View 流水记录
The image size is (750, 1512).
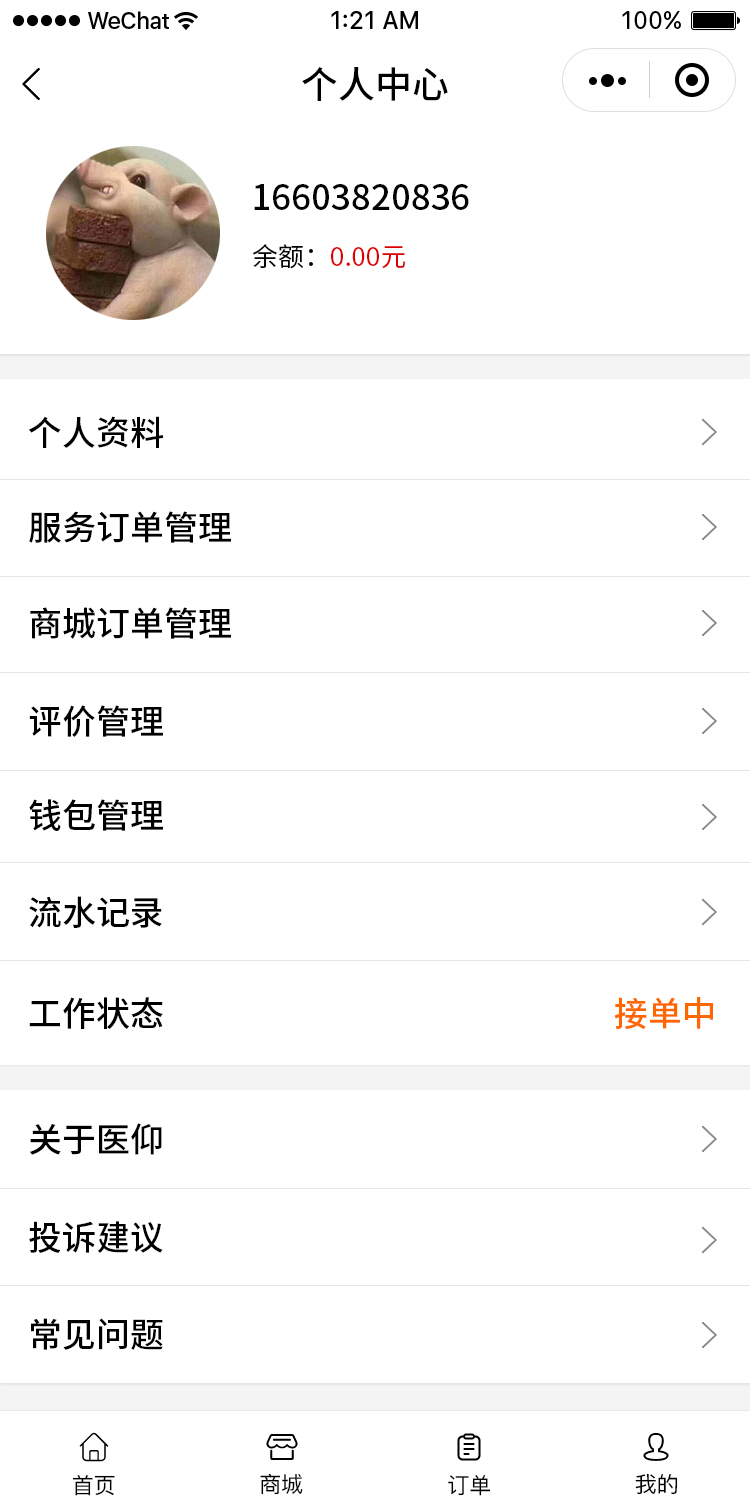tap(375, 912)
